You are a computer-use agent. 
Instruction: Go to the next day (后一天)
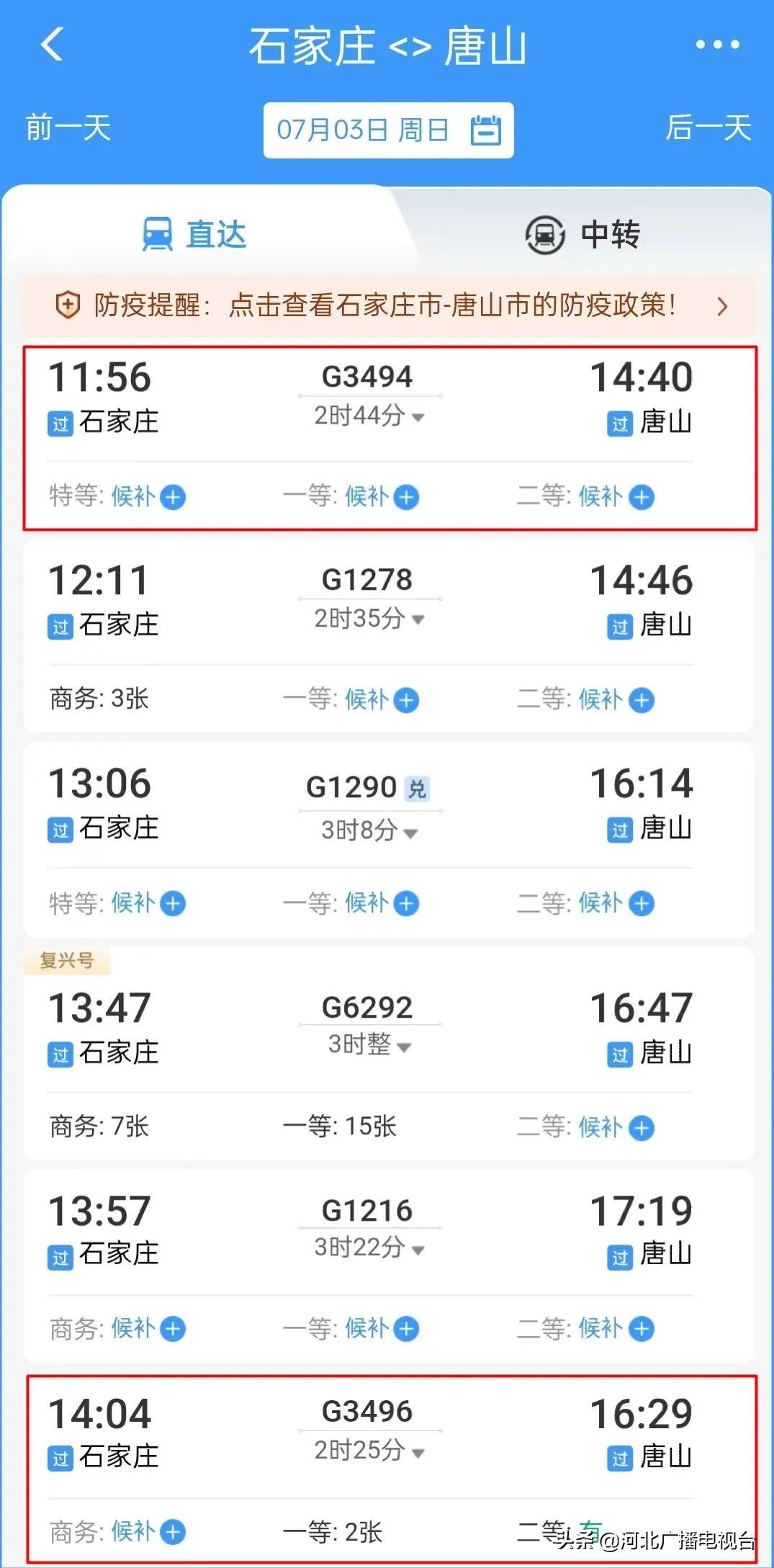(x=708, y=128)
